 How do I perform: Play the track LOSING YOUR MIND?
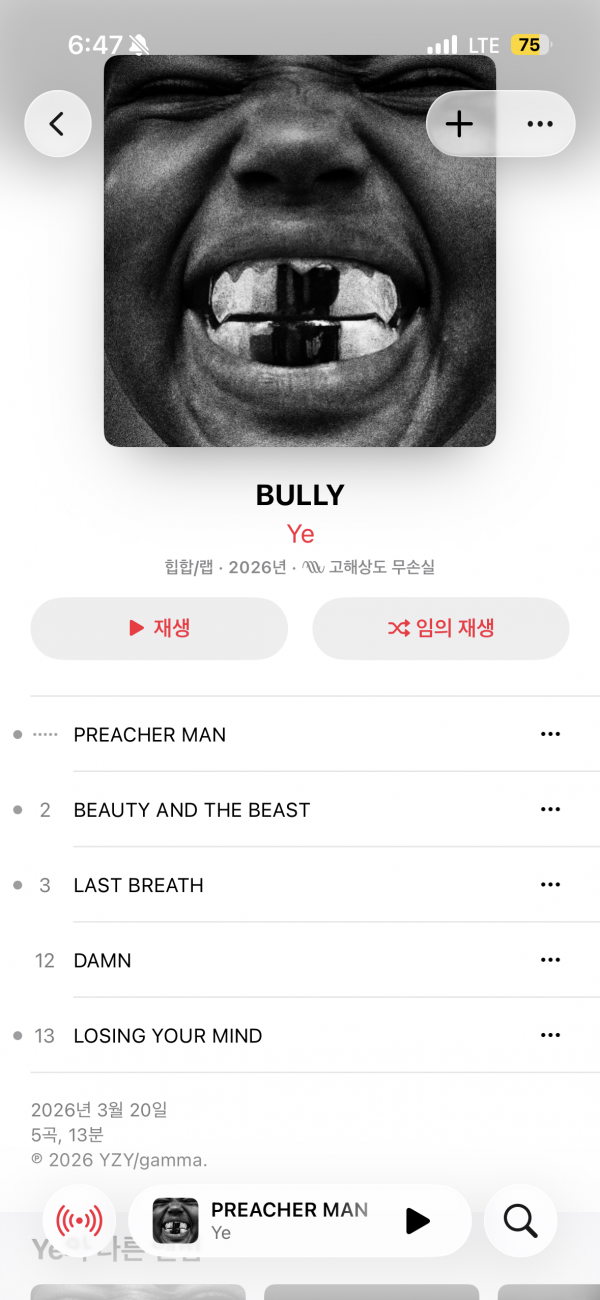pyautogui.click(x=168, y=1036)
